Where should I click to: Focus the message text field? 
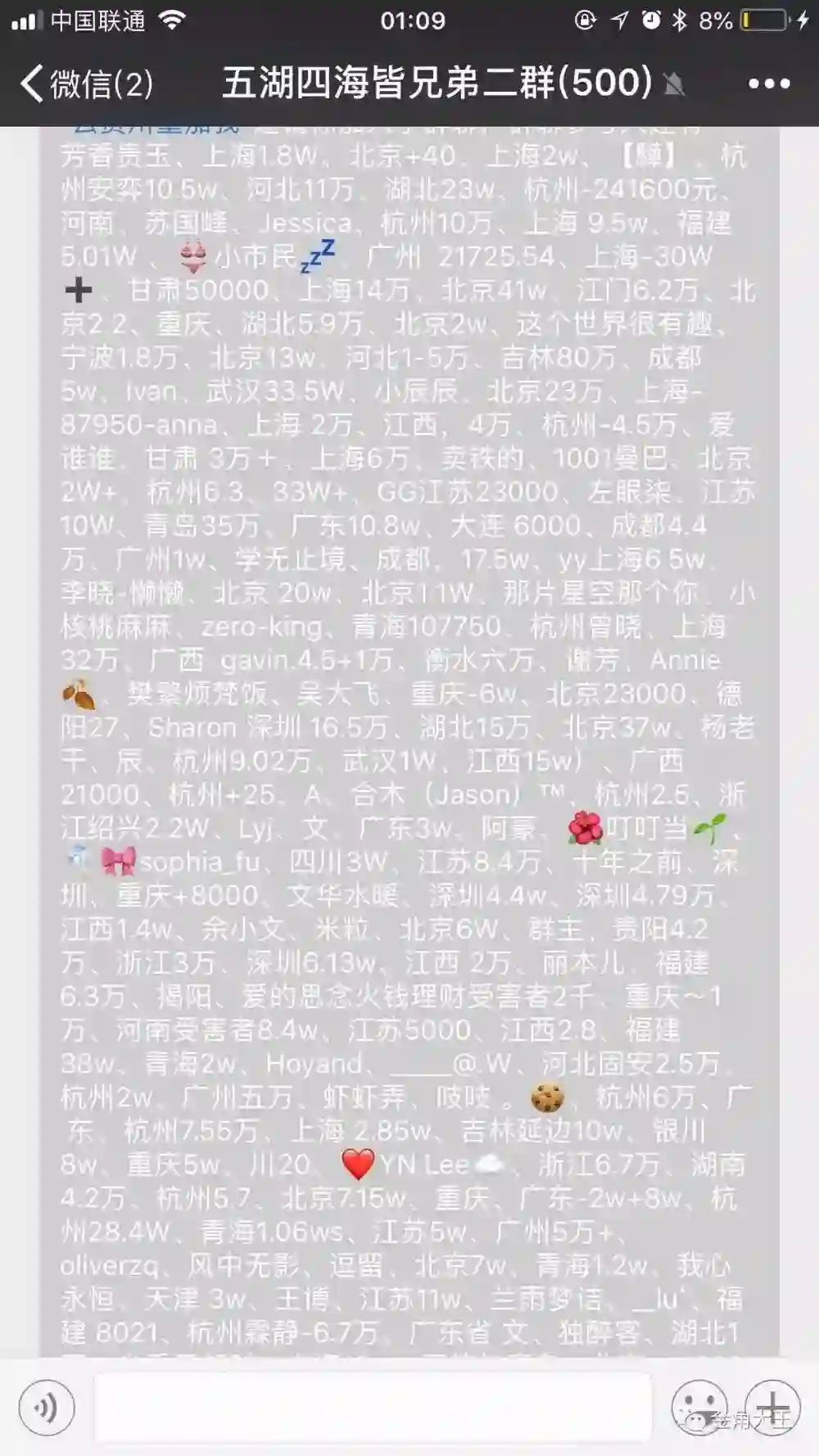click(373, 1408)
